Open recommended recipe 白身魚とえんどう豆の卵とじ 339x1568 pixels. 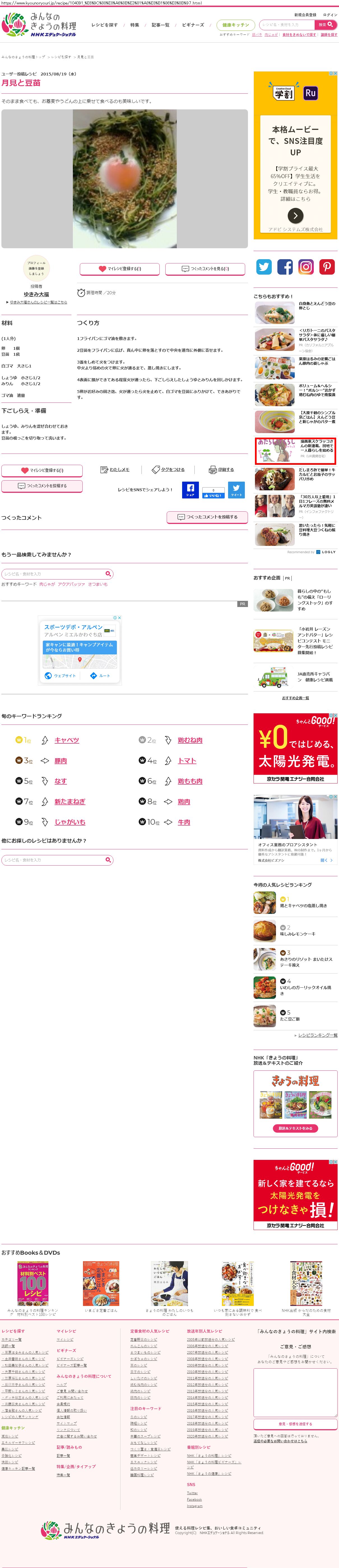click(317, 305)
